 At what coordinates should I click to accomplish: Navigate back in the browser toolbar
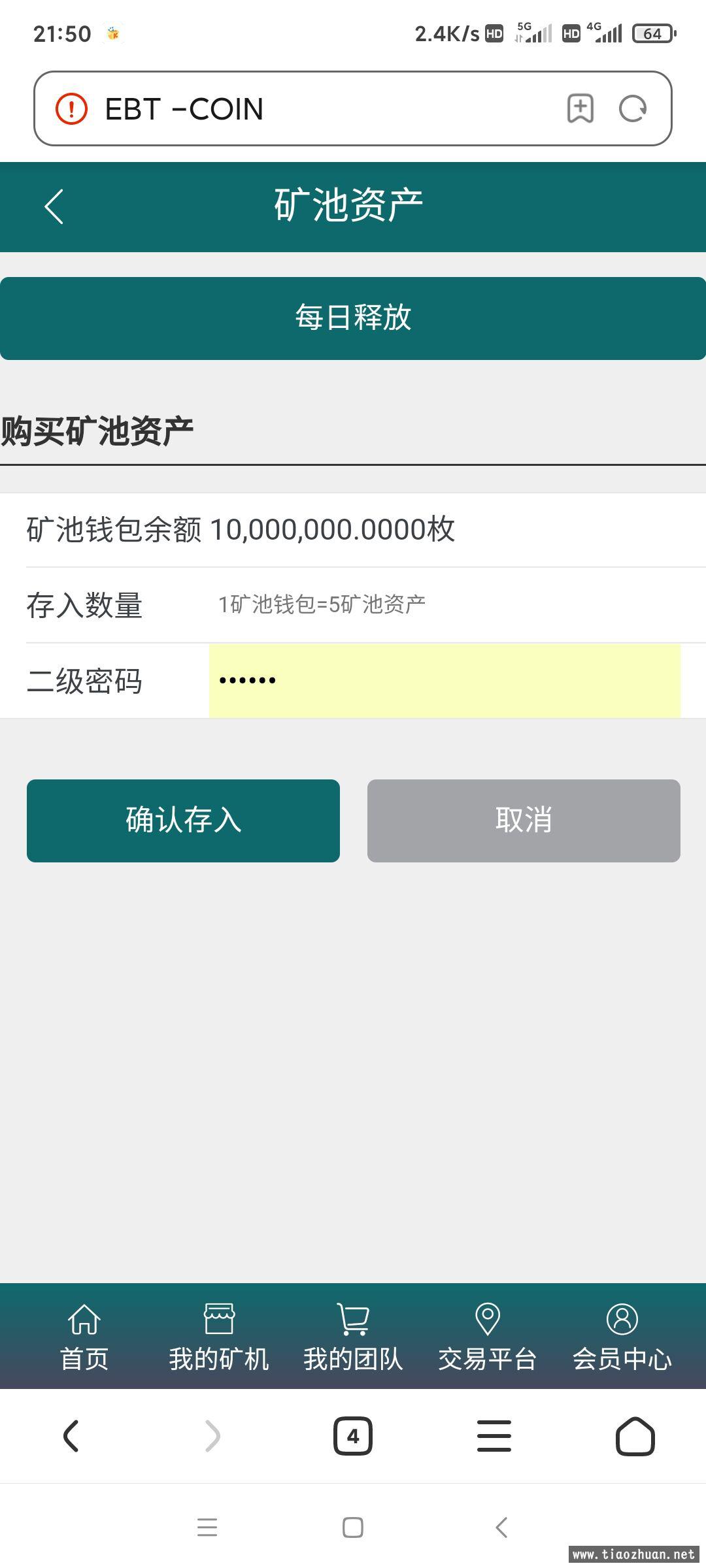point(71,1436)
